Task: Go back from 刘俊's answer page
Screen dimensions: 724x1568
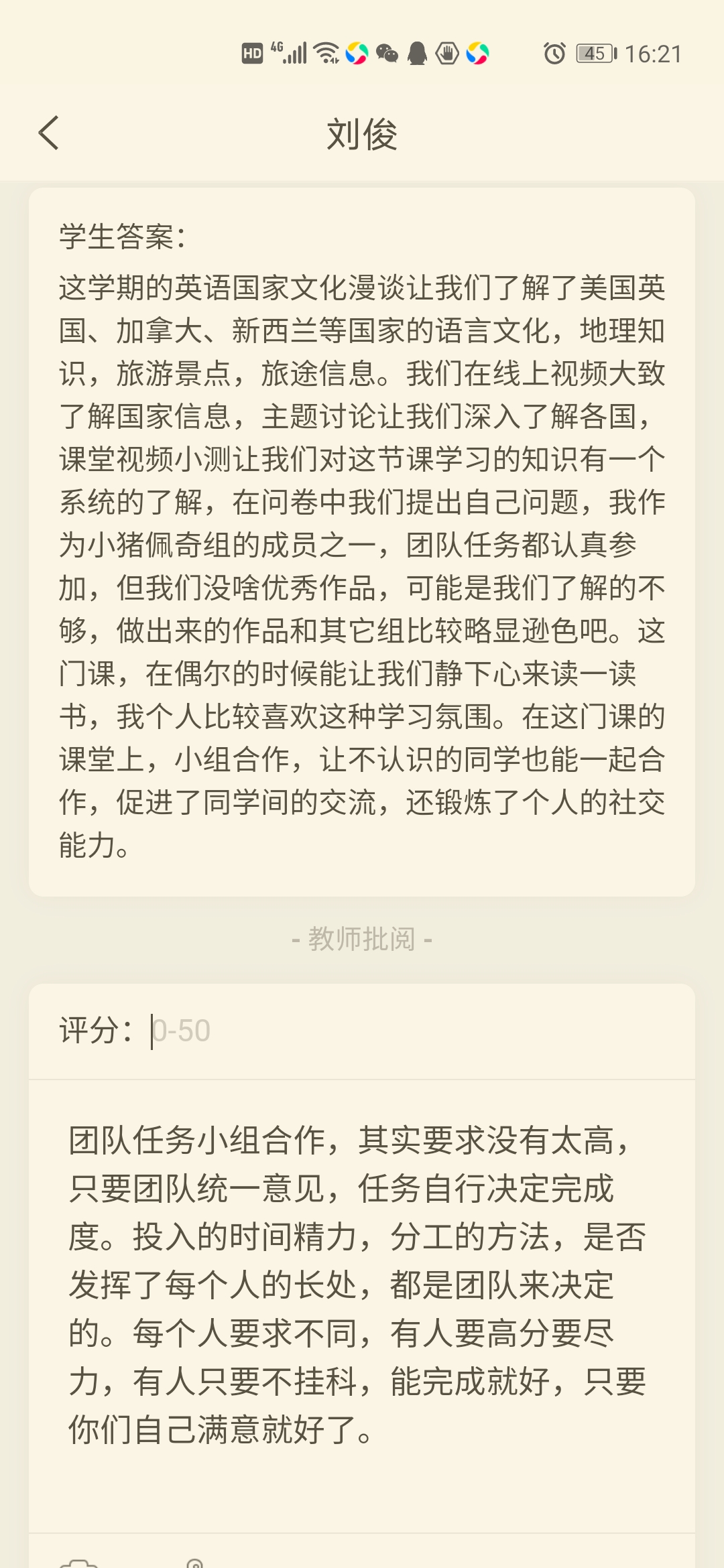Action: [49, 133]
